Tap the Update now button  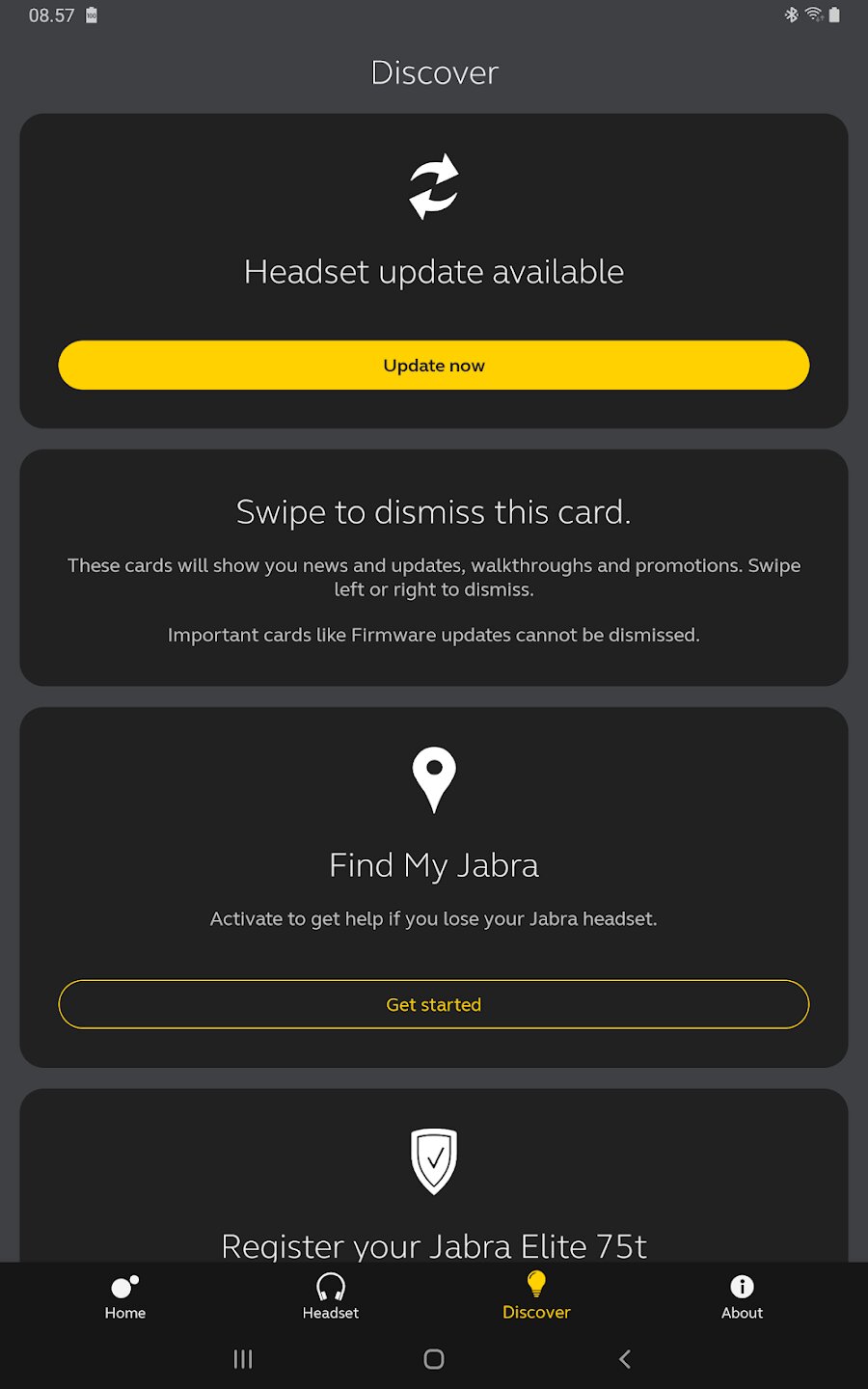coord(433,366)
